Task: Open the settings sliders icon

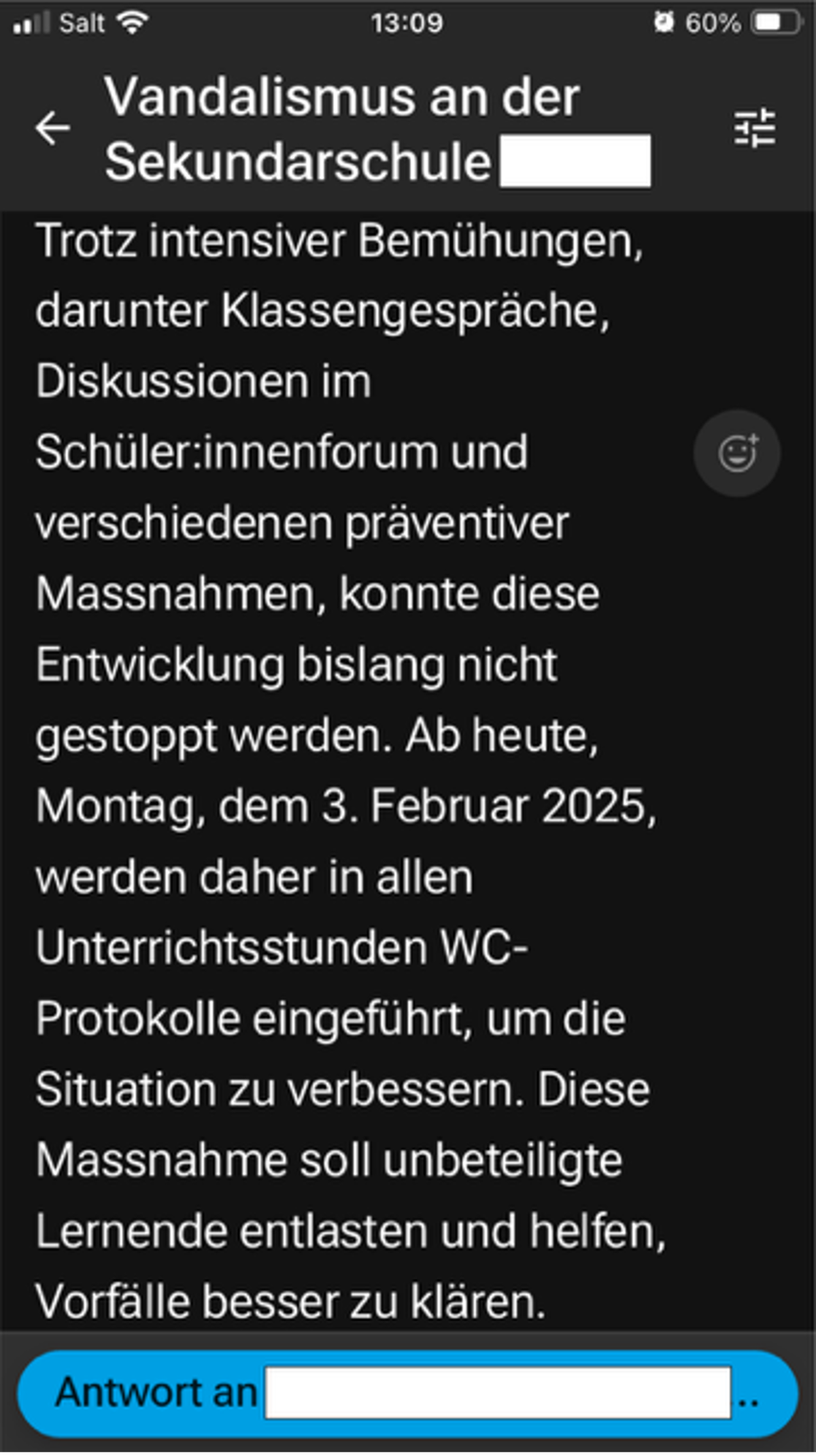Action: 755,128
